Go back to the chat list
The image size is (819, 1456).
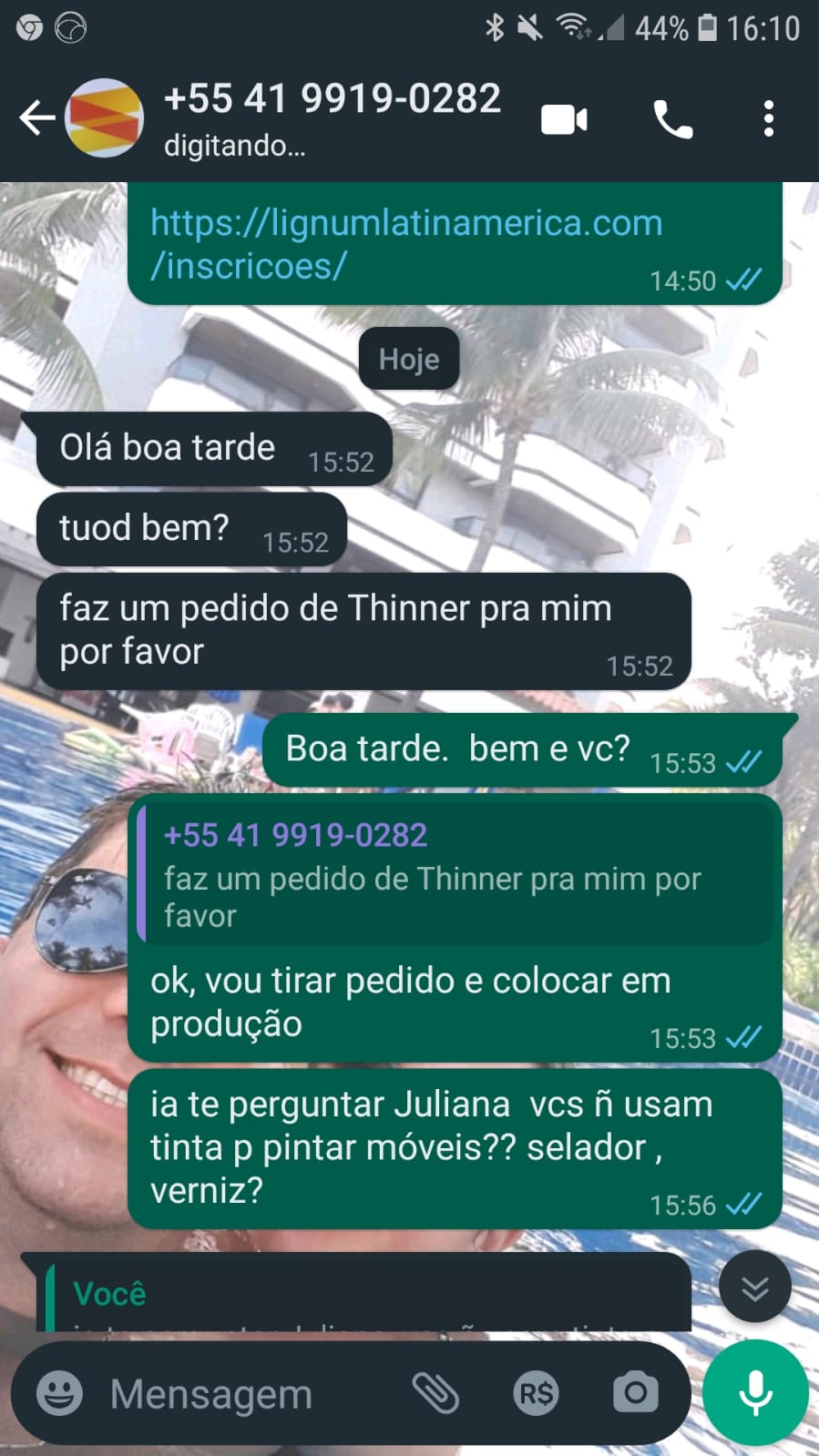[36, 118]
